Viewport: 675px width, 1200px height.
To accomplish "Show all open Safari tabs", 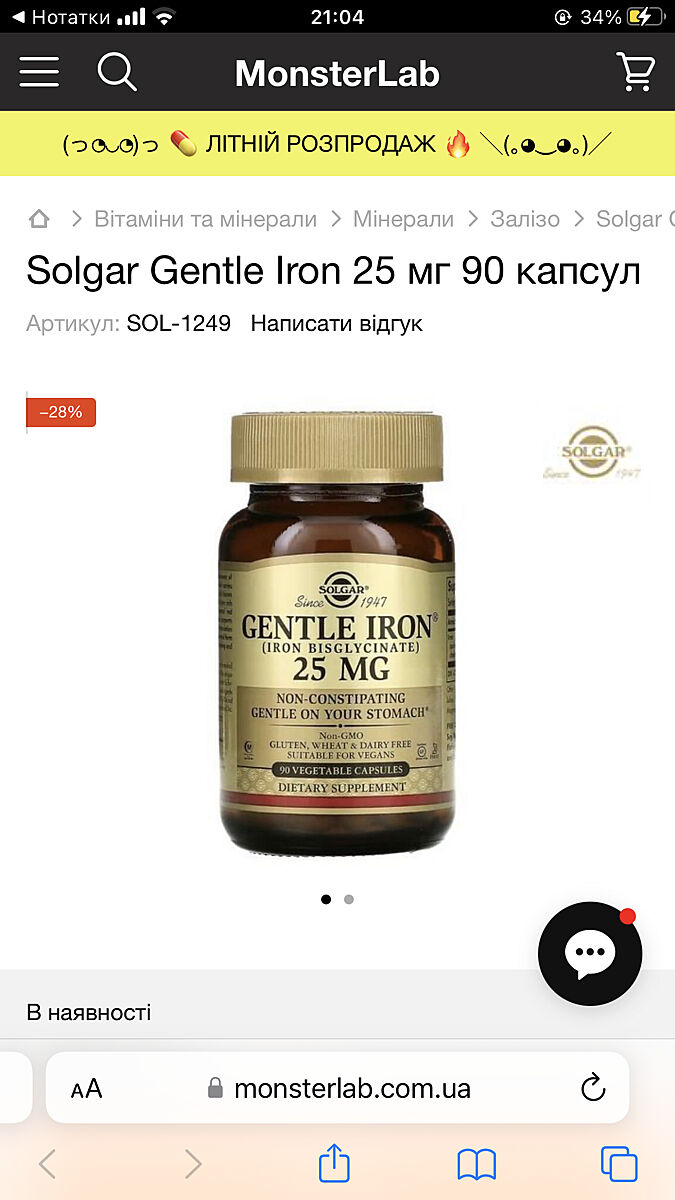I will [619, 1164].
